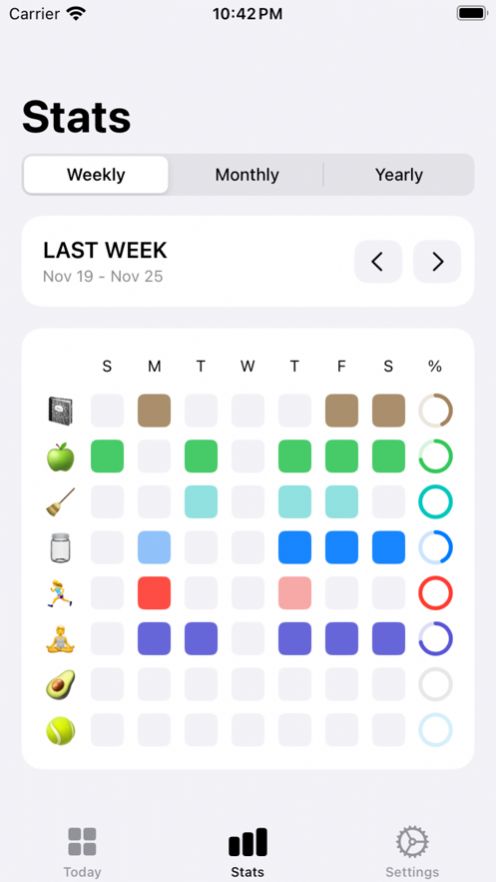Go to the previous week
This screenshot has width=496, height=882.
point(378,262)
